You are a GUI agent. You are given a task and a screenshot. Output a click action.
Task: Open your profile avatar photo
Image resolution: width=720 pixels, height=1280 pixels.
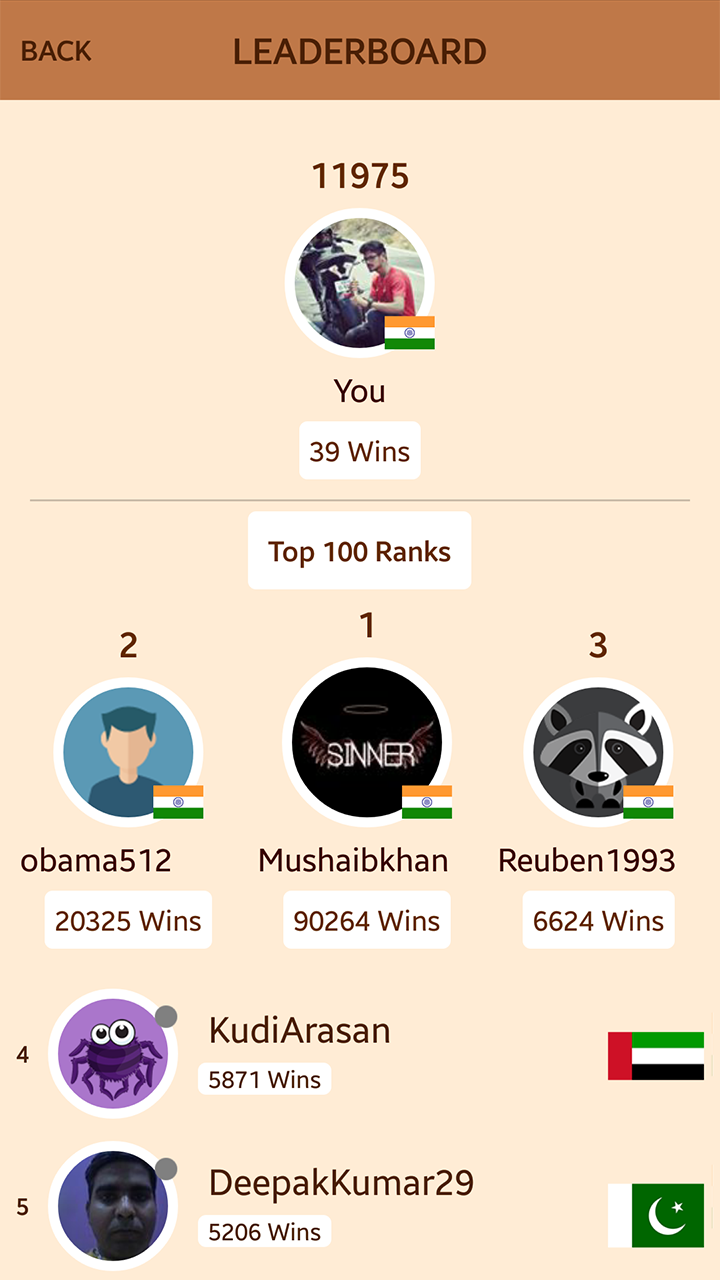tap(360, 280)
